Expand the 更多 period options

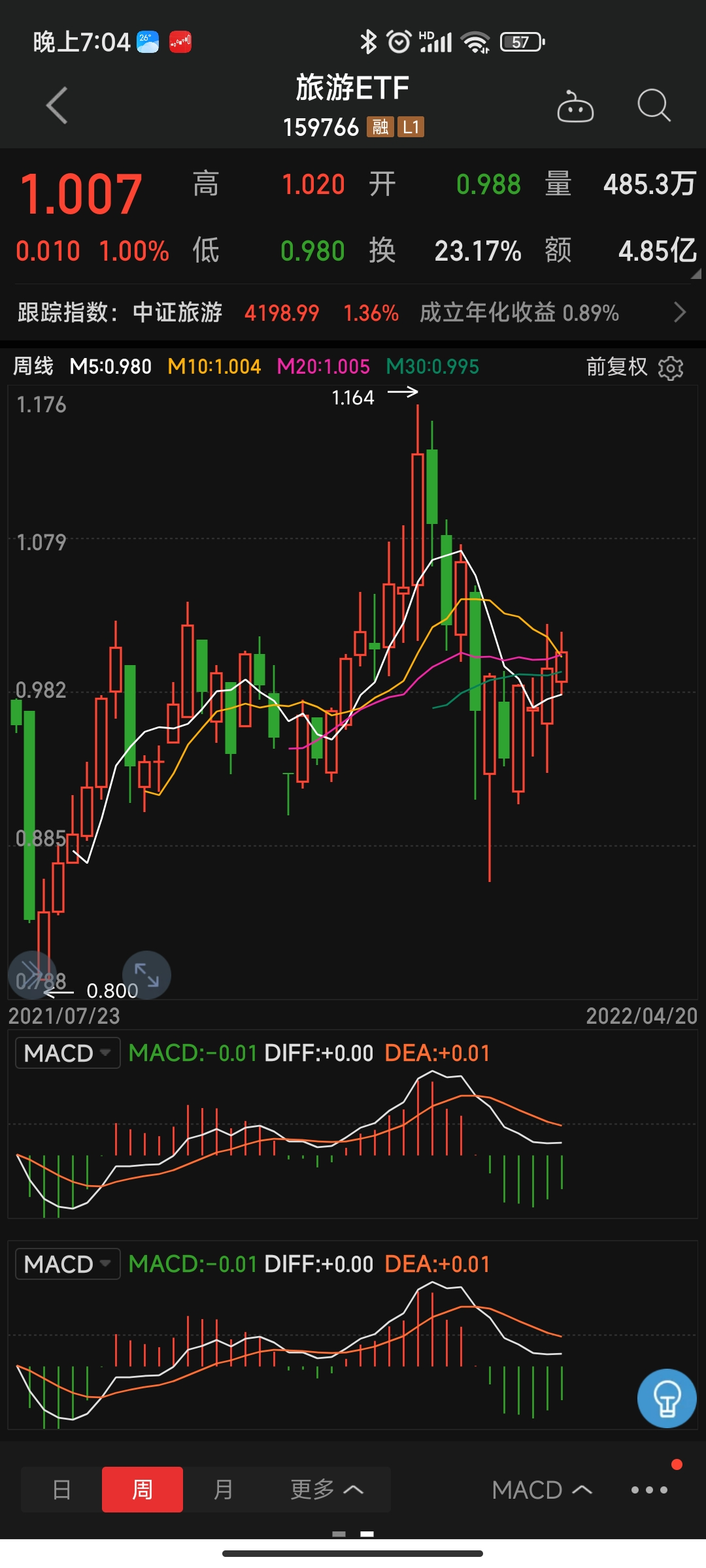[x=326, y=1490]
